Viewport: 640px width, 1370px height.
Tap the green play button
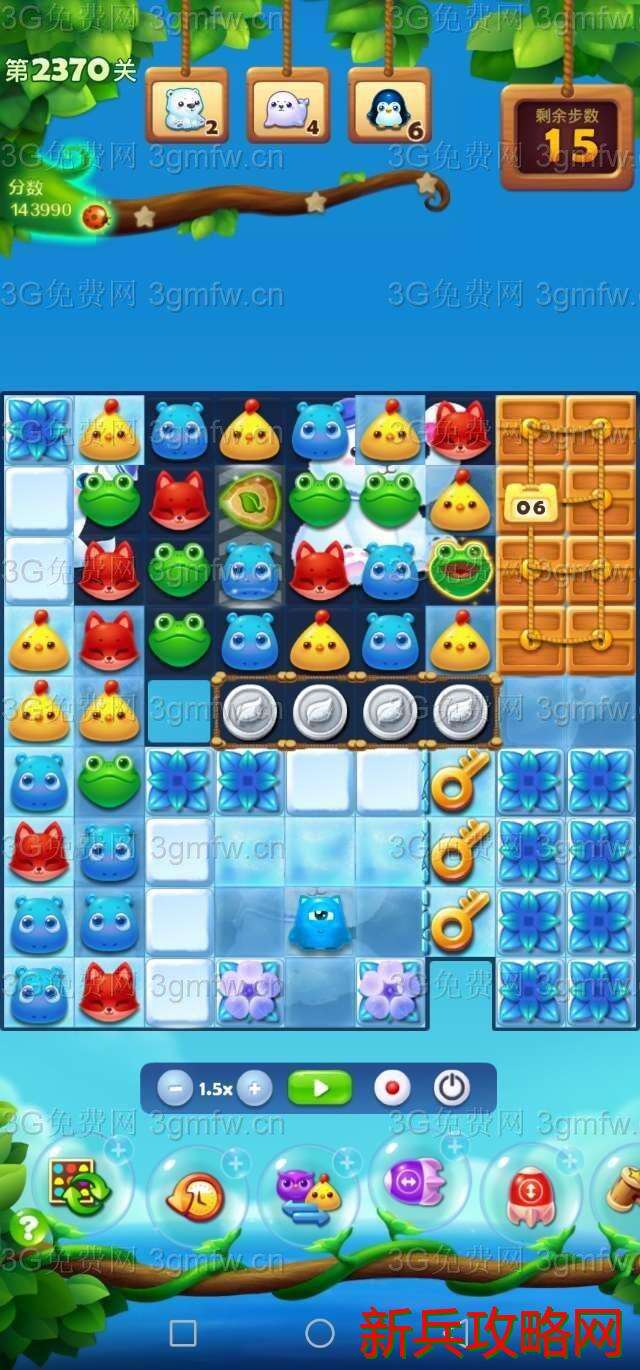320,1088
